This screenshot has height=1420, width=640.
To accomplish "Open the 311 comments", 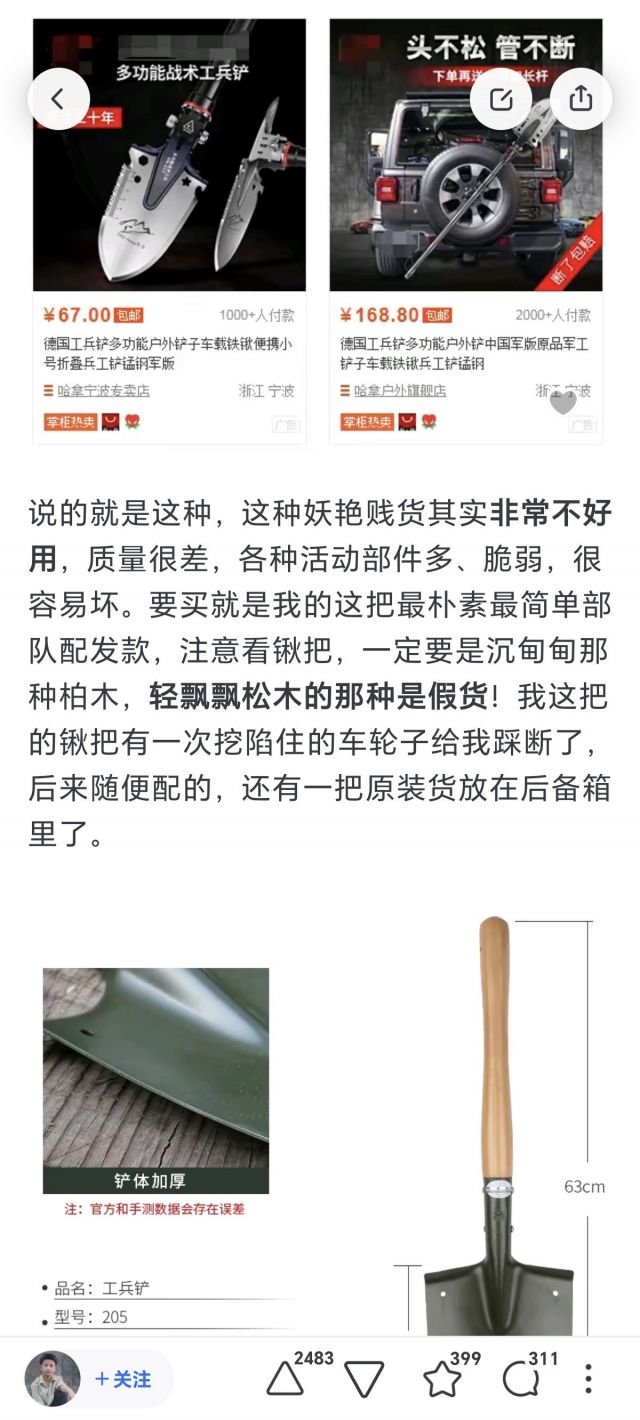I will (x=520, y=1379).
